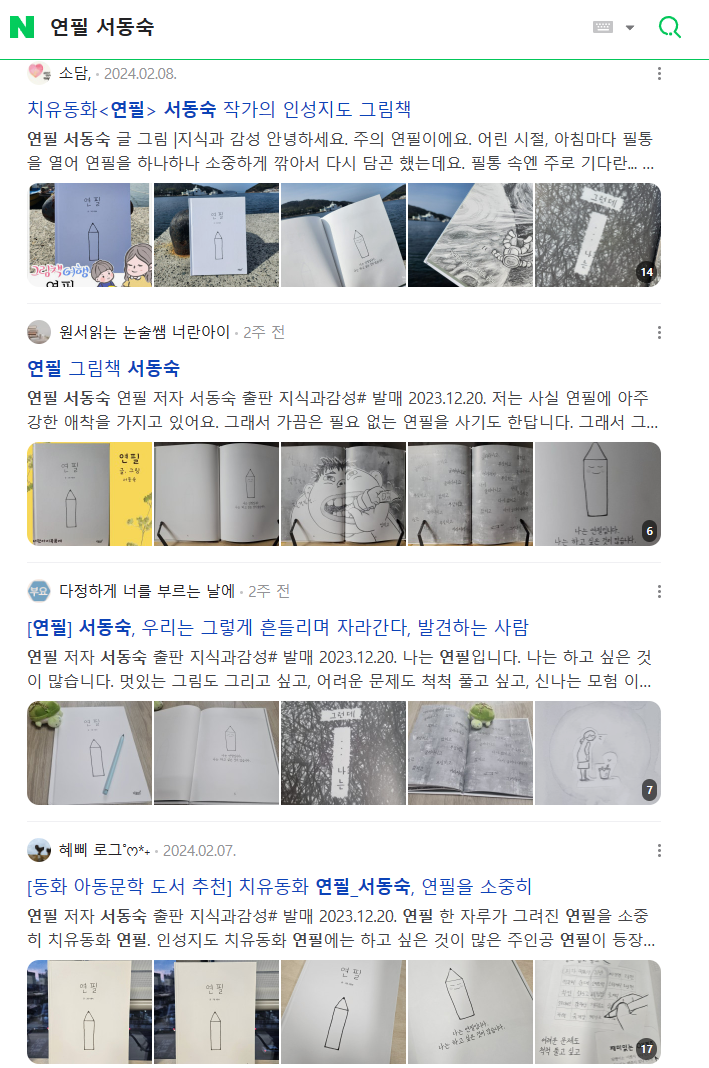The image size is (709, 1068).
Task: Tap the search field showing 연필 서동숙
Action: 300,27
